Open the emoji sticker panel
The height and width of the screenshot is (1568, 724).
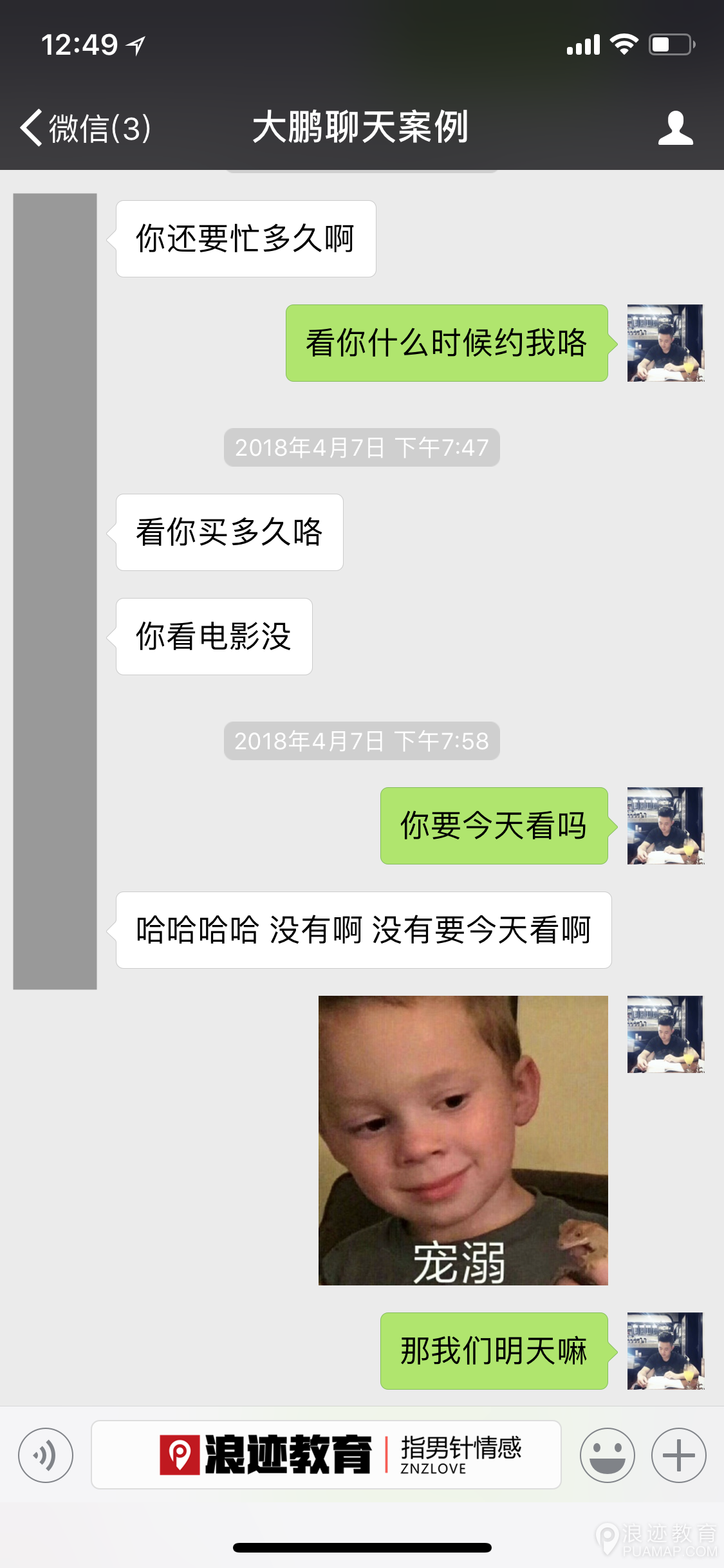[607, 1455]
